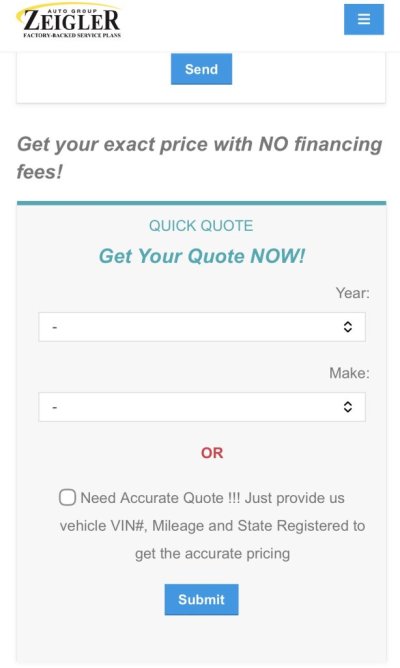
Task: Tap the Zeigler logo to go home
Action: [69, 20]
